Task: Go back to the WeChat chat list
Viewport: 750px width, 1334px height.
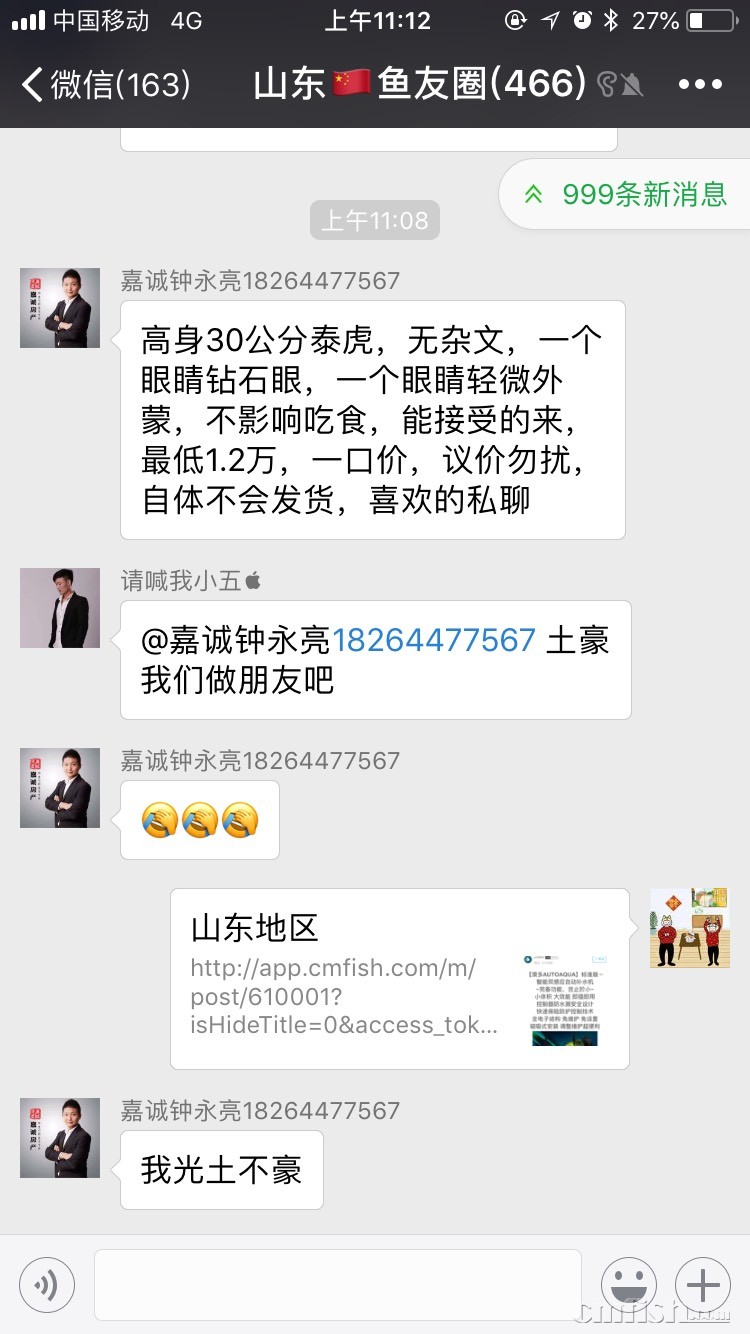Action: pyautogui.click(x=105, y=84)
